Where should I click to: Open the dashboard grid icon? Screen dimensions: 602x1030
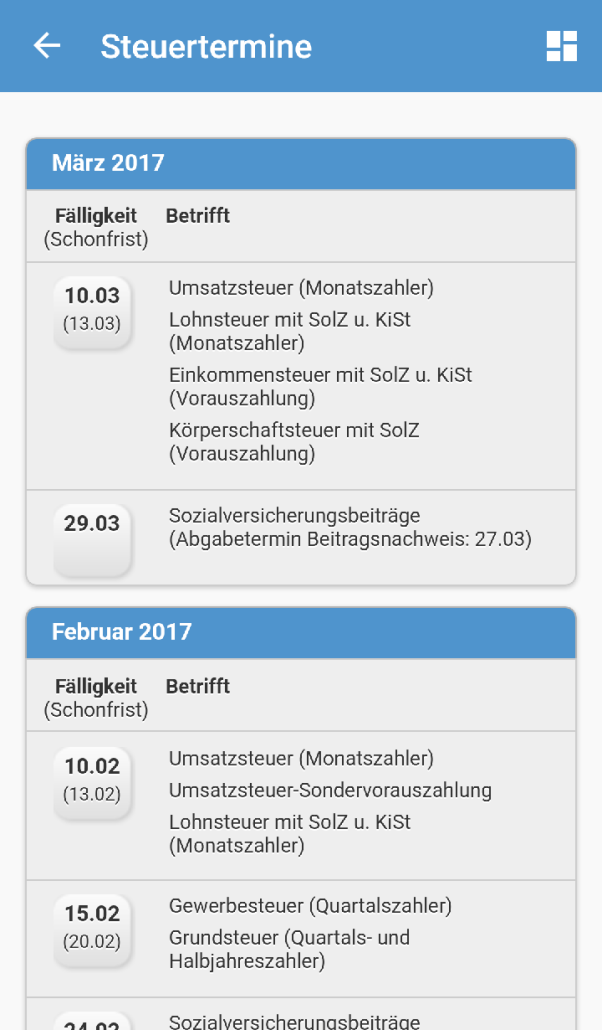562,46
